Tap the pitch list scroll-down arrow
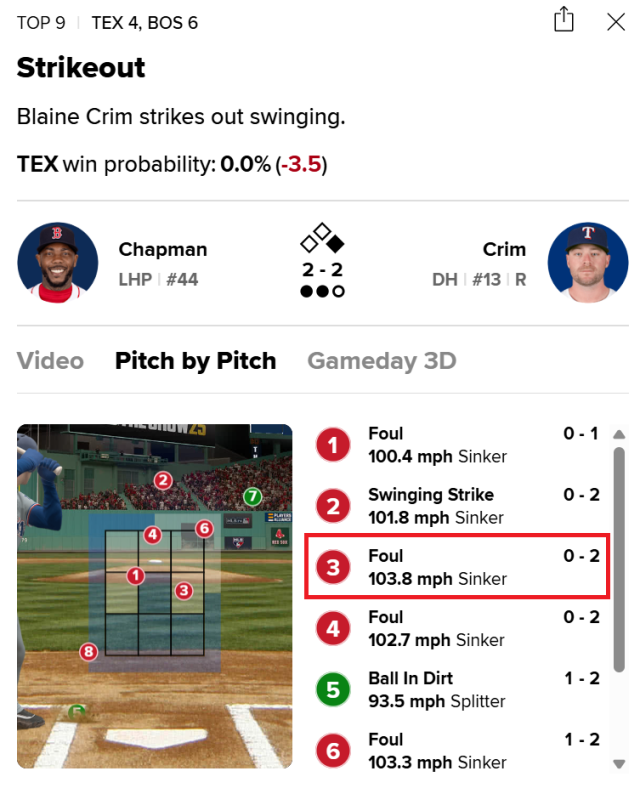This screenshot has height=788, width=640. click(619, 764)
